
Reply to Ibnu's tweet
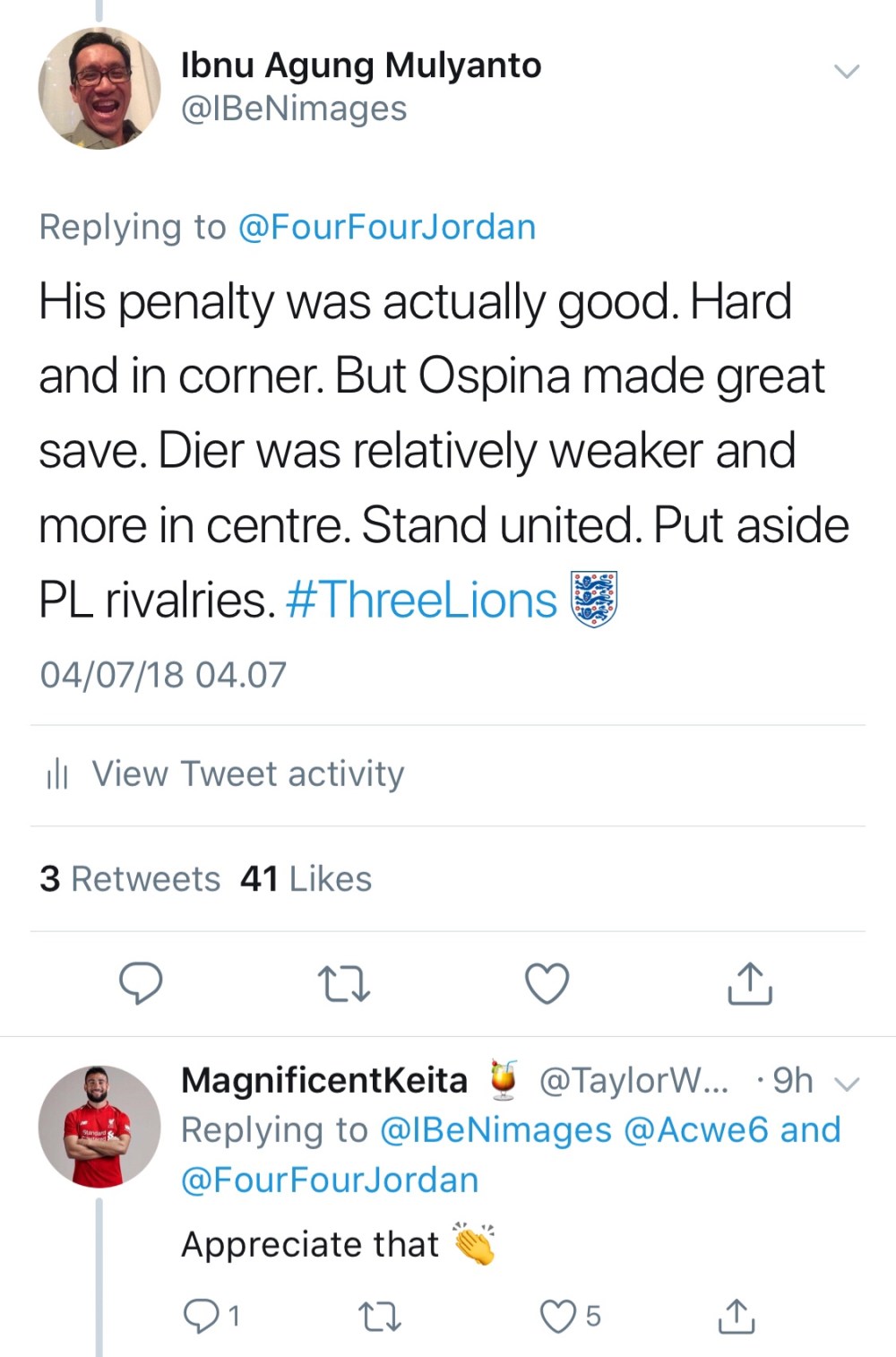tap(142, 983)
